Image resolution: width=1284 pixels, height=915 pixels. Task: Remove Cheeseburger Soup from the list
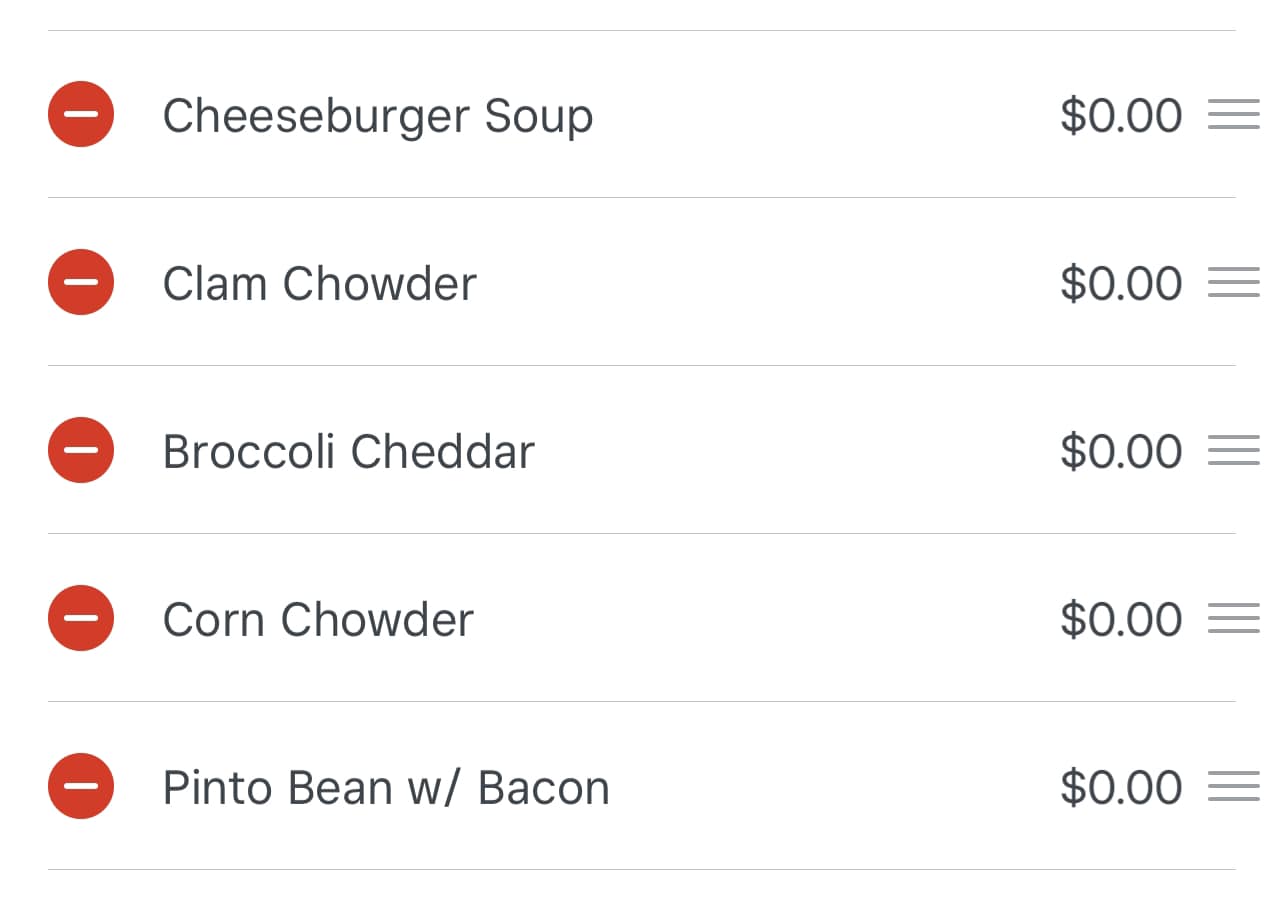[81, 114]
